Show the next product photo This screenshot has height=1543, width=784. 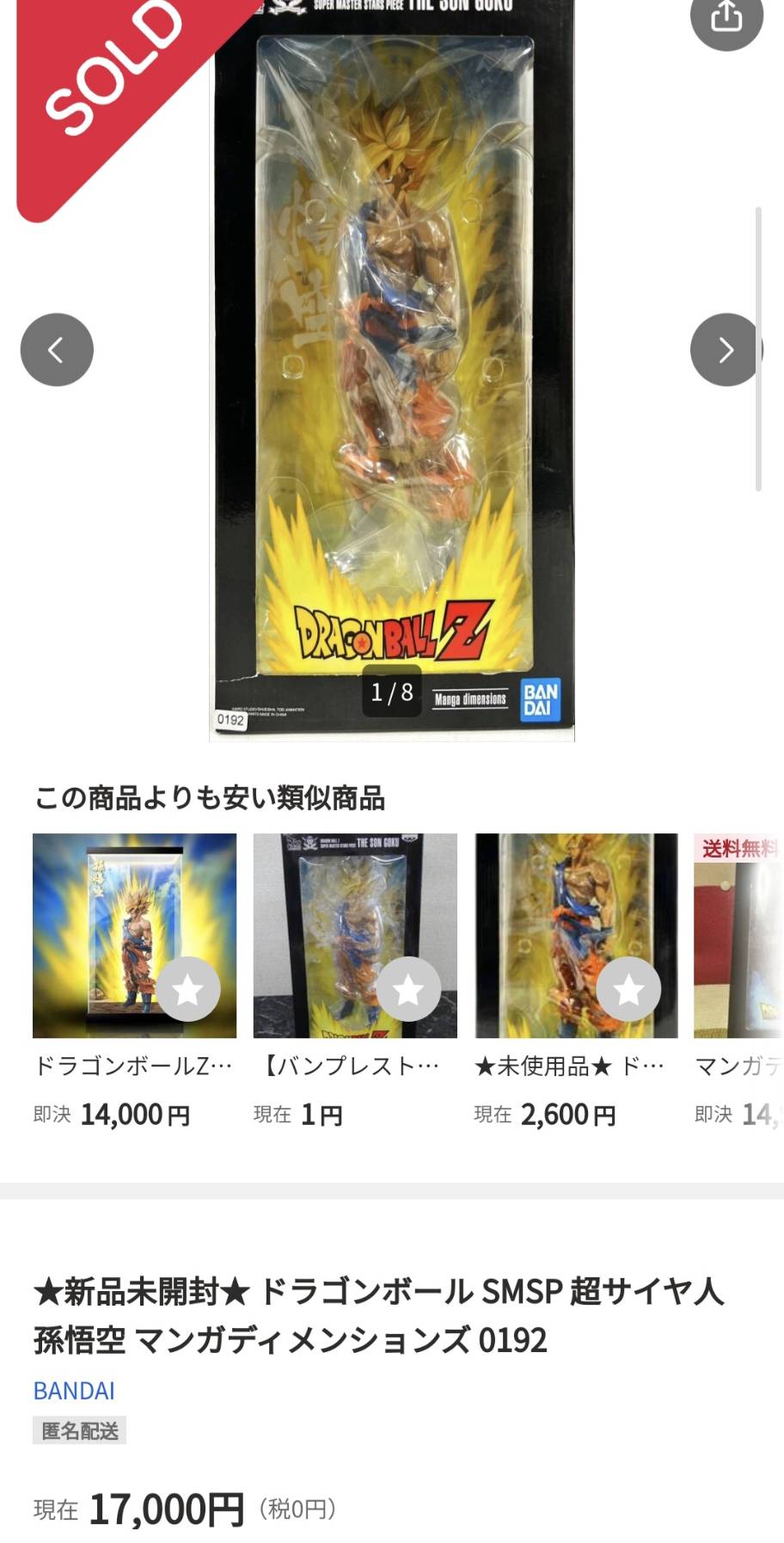pyautogui.click(x=726, y=349)
